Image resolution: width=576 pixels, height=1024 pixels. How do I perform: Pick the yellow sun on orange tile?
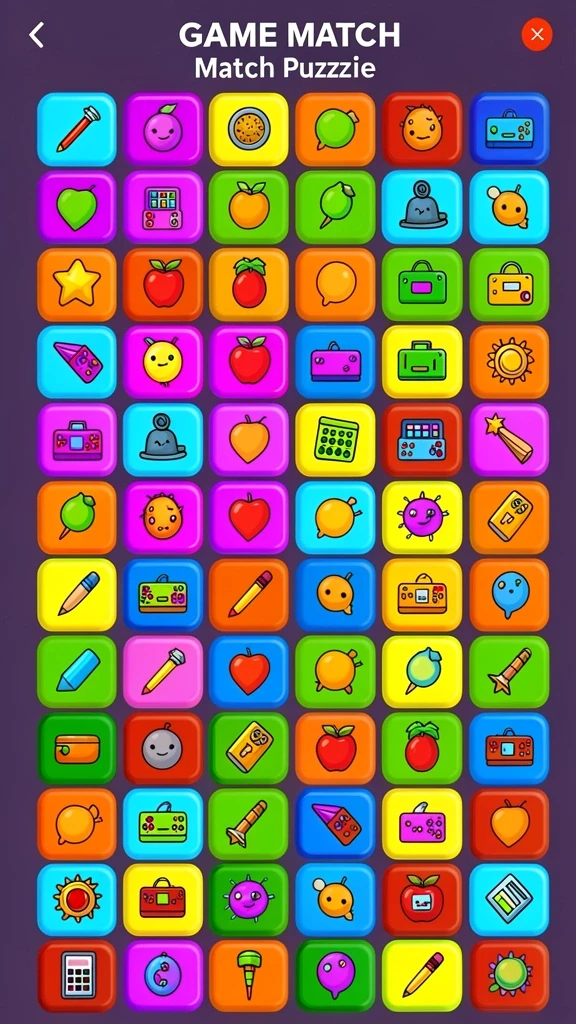point(509,362)
